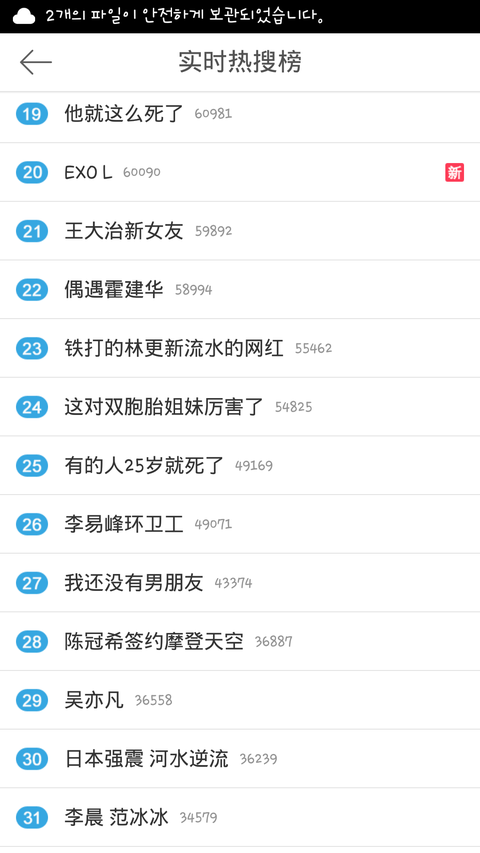Viewport: 480px width, 853px height.
Task: Open 日本强震 河水逆流 entry
Action: tap(240, 759)
